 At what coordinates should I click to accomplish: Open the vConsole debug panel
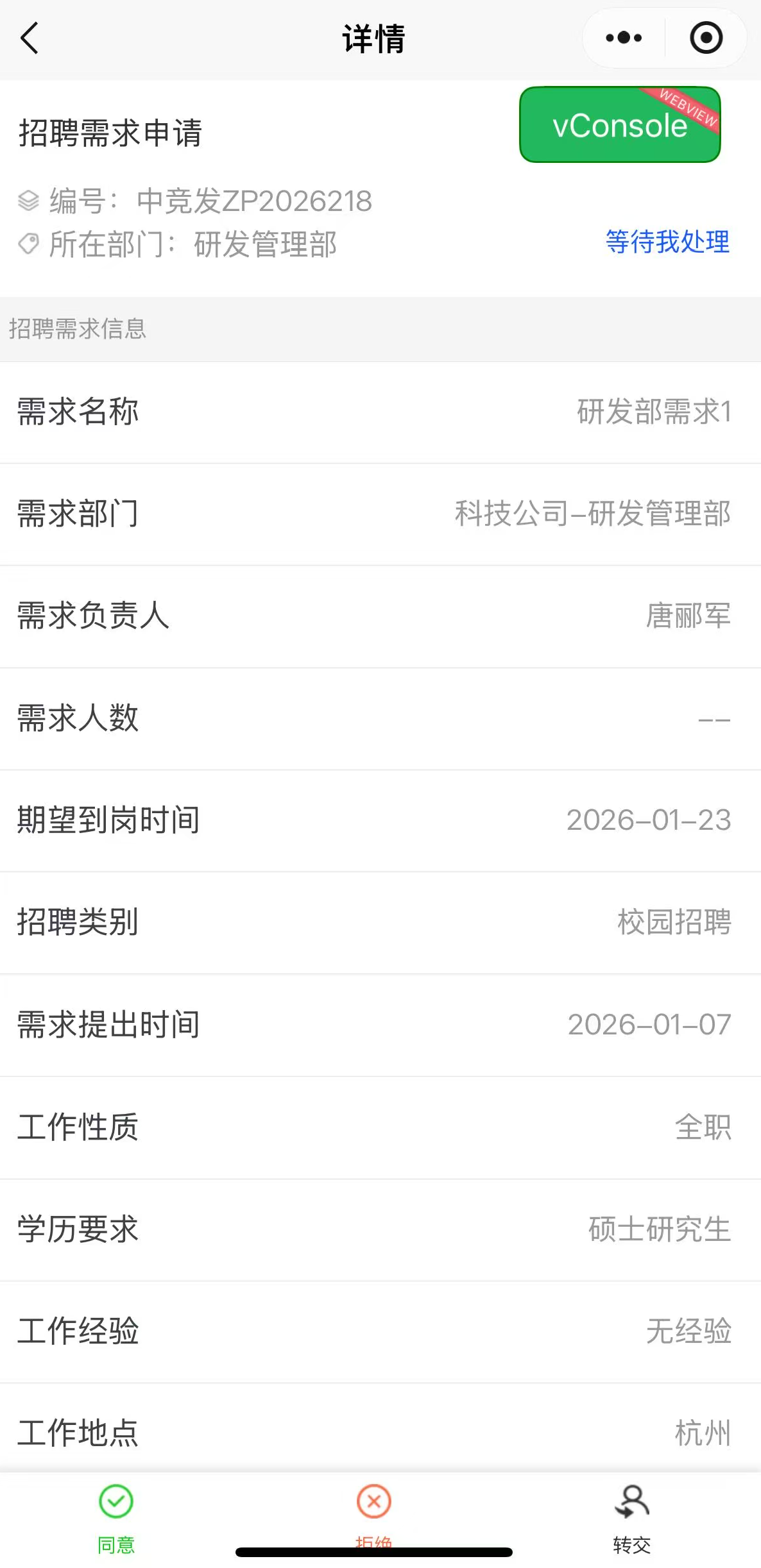(x=619, y=125)
